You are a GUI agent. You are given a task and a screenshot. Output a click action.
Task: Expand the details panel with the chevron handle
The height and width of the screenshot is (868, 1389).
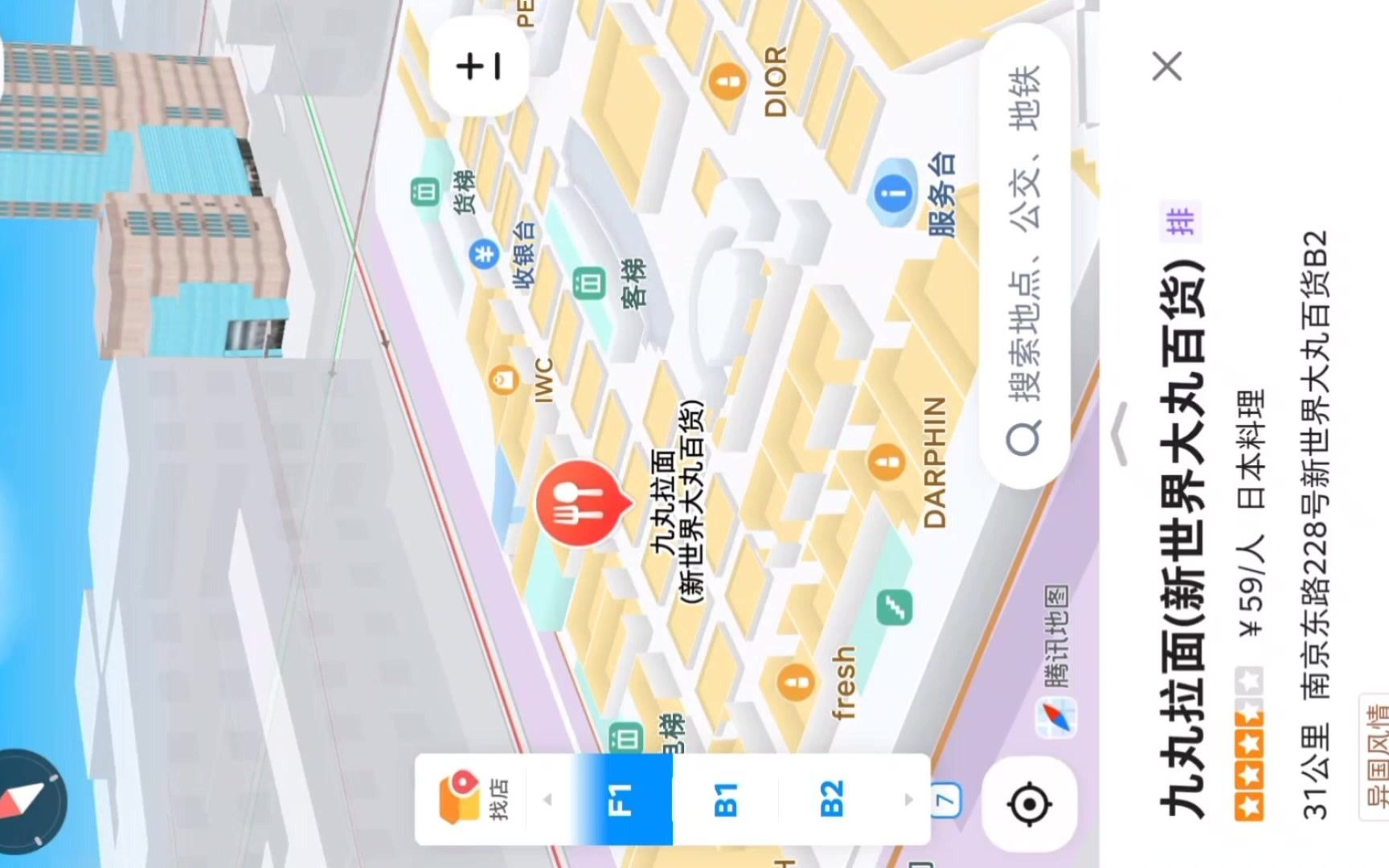click(1118, 435)
